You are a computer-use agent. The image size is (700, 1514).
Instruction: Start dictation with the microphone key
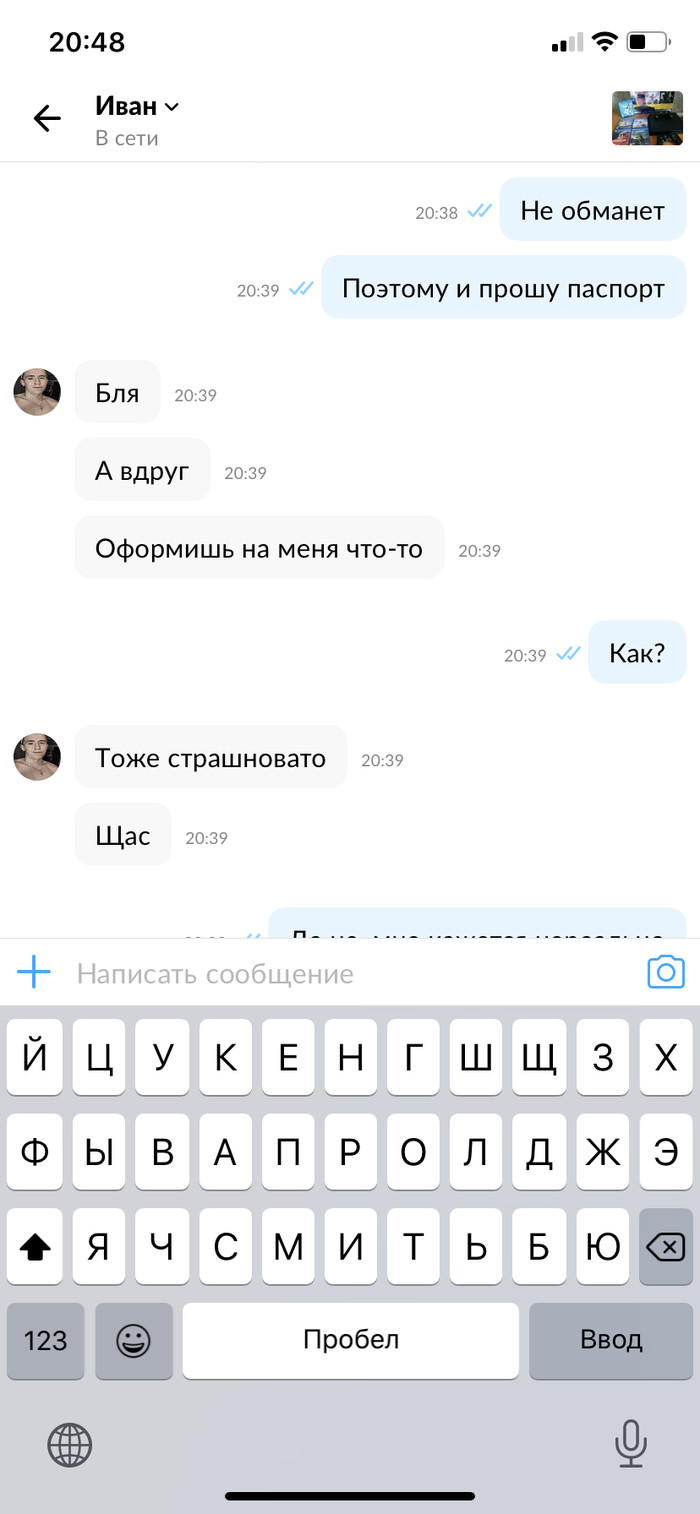[630, 1444]
